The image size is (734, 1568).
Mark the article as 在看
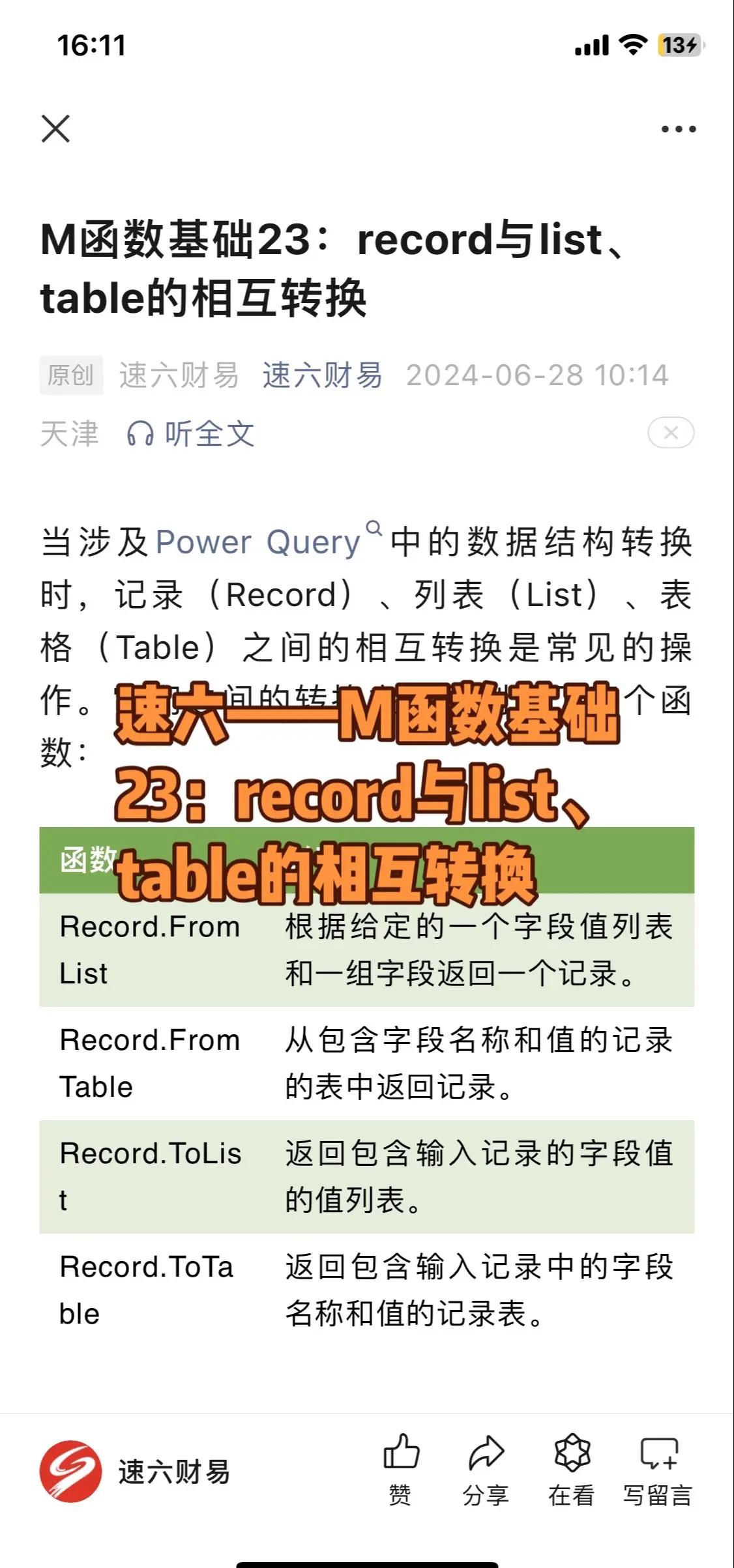pyautogui.click(x=572, y=1470)
